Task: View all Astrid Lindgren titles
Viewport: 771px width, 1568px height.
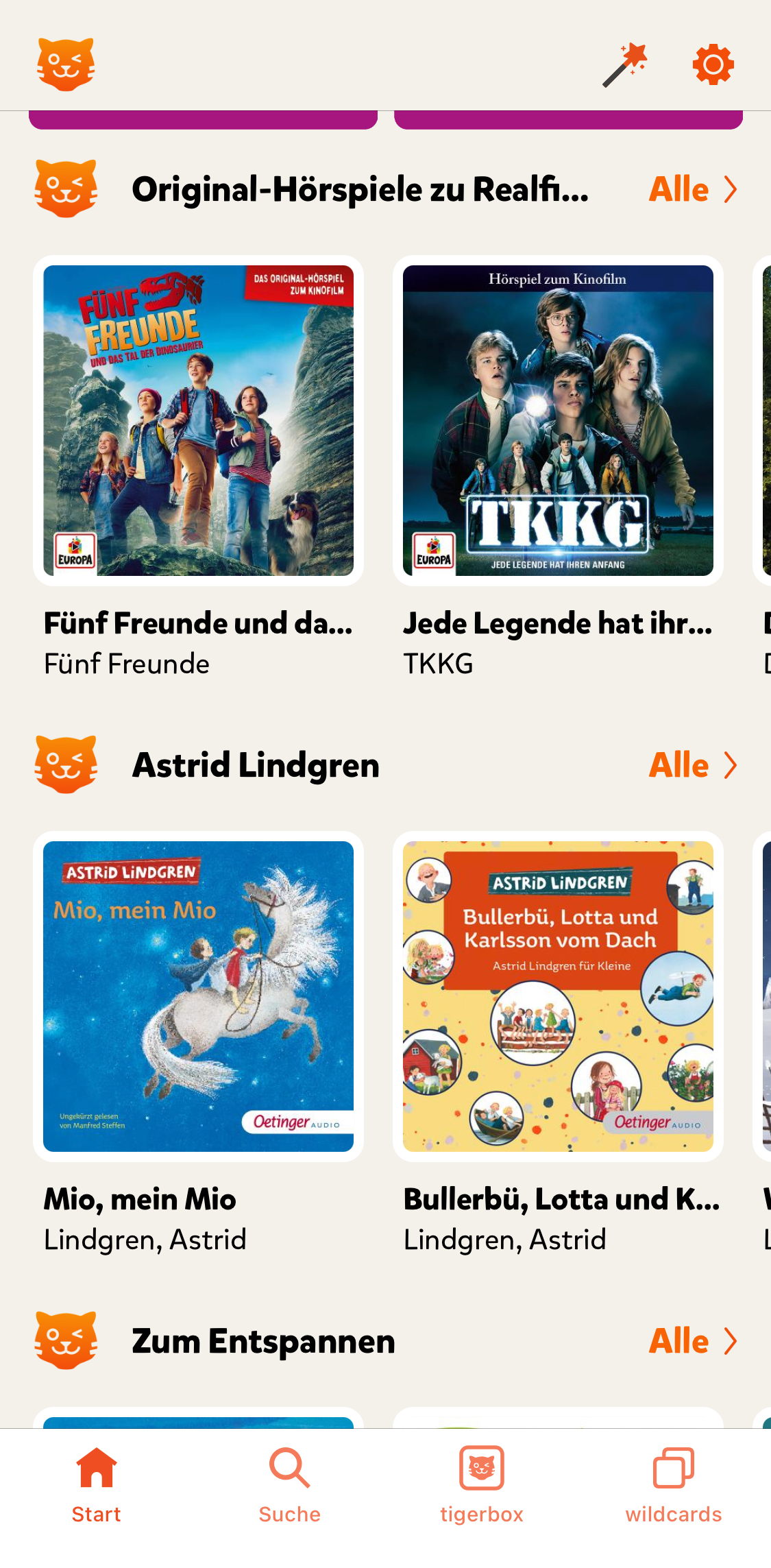Action: point(692,765)
